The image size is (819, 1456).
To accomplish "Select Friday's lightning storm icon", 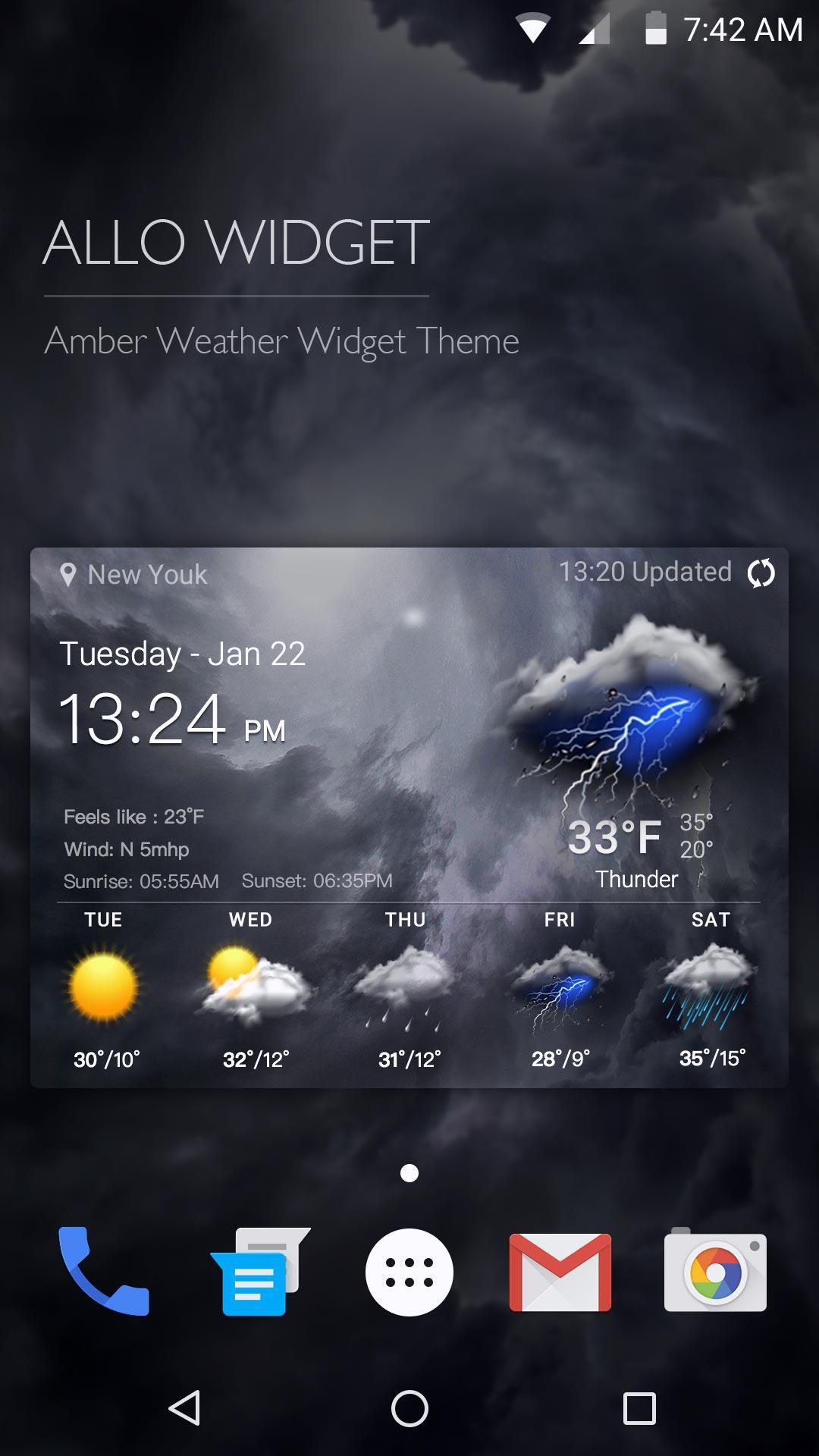I will [561, 986].
